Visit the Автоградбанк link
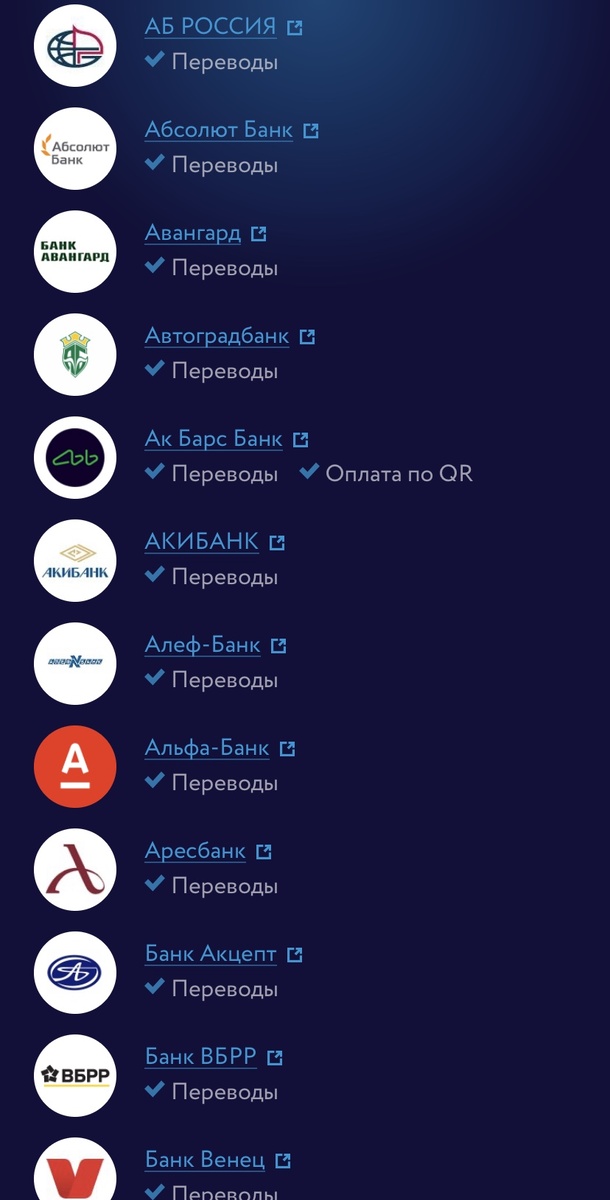The image size is (610, 1200). pos(217,336)
